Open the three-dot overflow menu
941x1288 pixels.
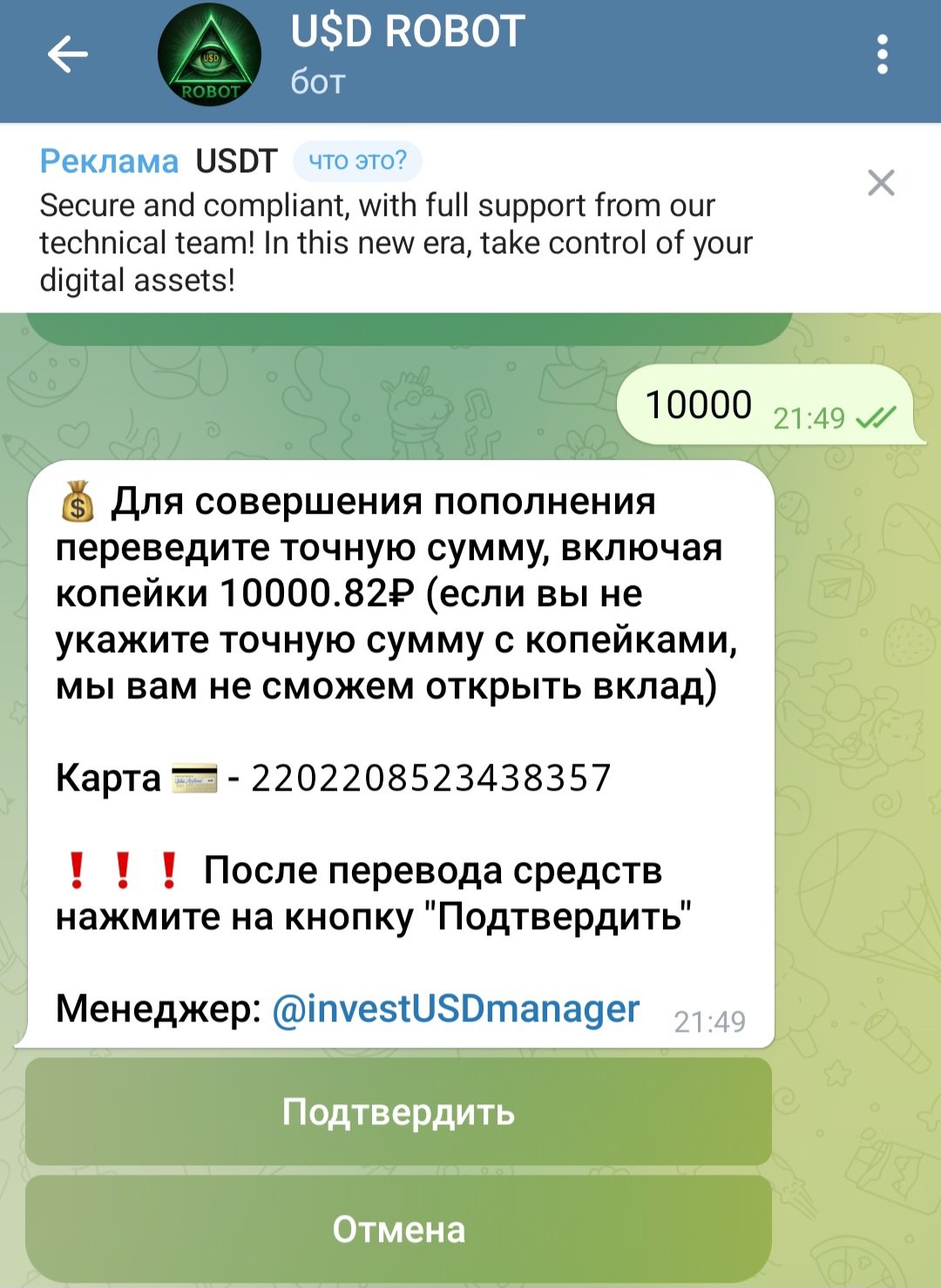click(x=882, y=54)
